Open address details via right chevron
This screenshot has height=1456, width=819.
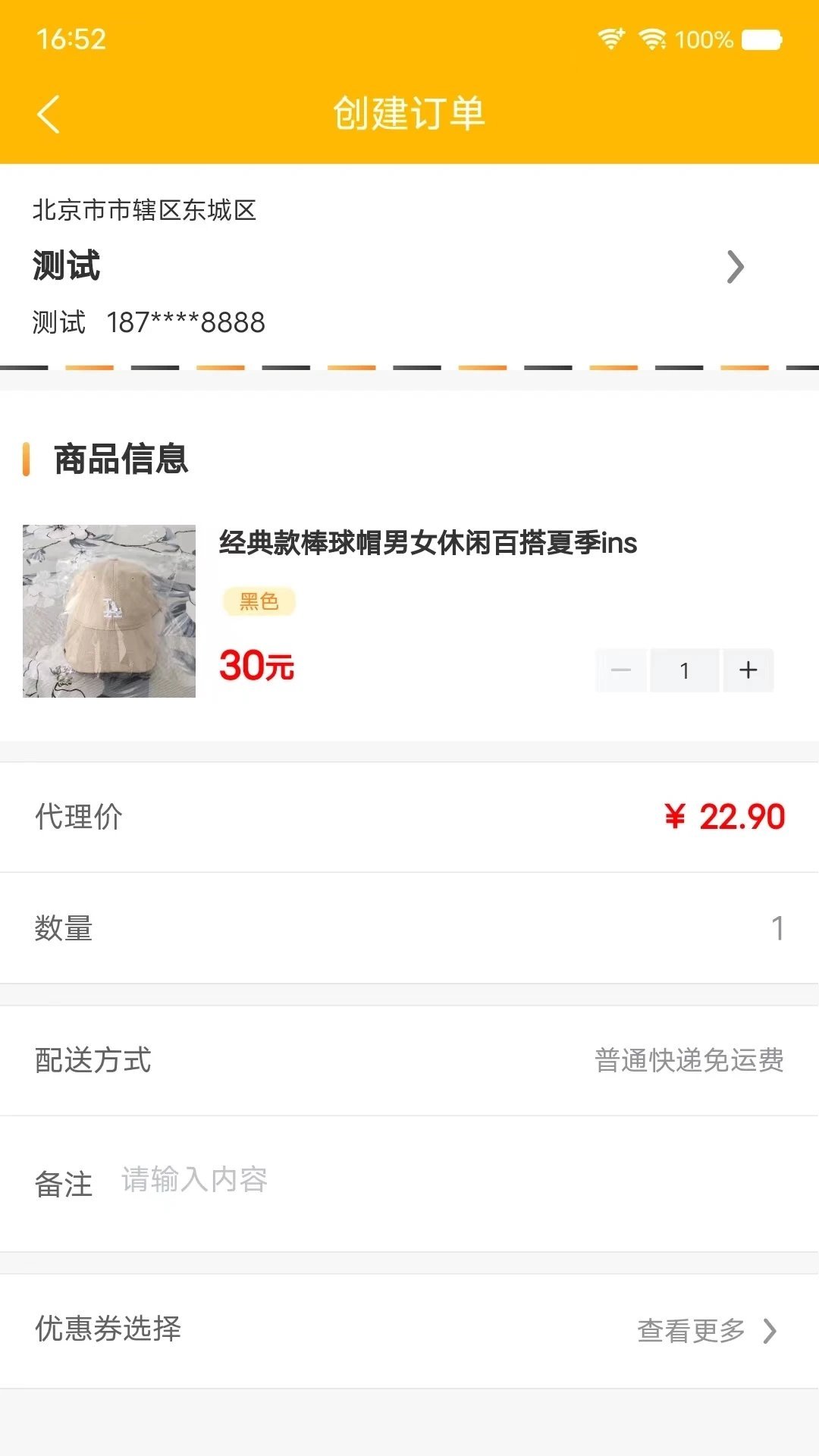pos(734,268)
